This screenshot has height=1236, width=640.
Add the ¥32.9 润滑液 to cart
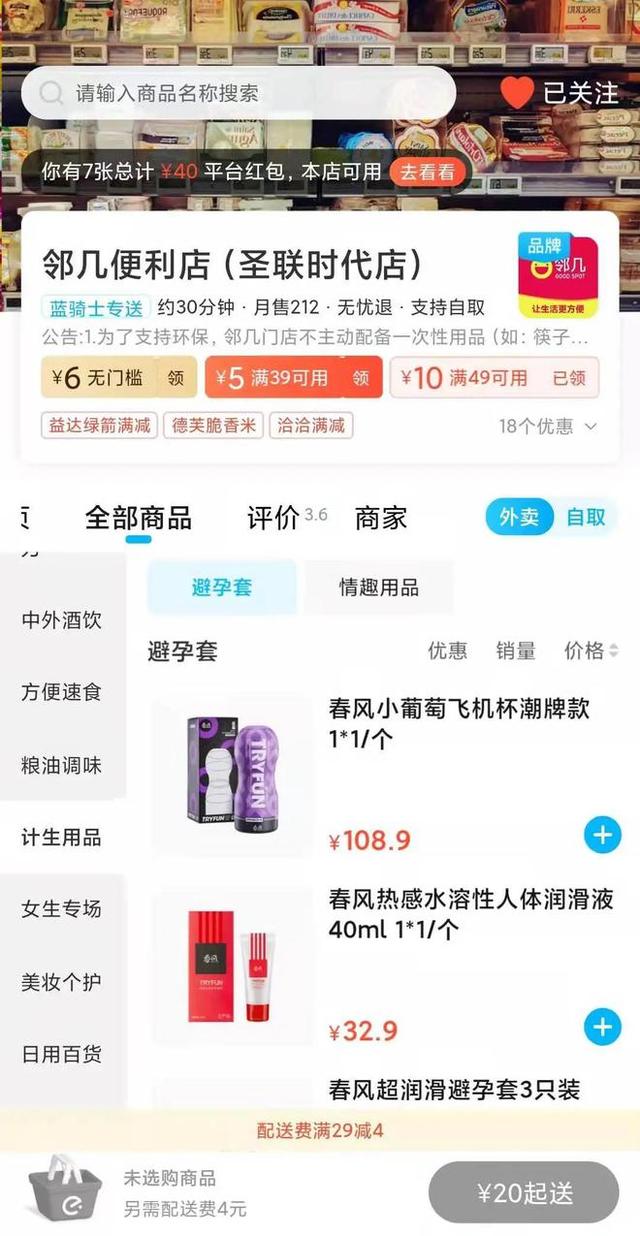[x=602, y=1027]
